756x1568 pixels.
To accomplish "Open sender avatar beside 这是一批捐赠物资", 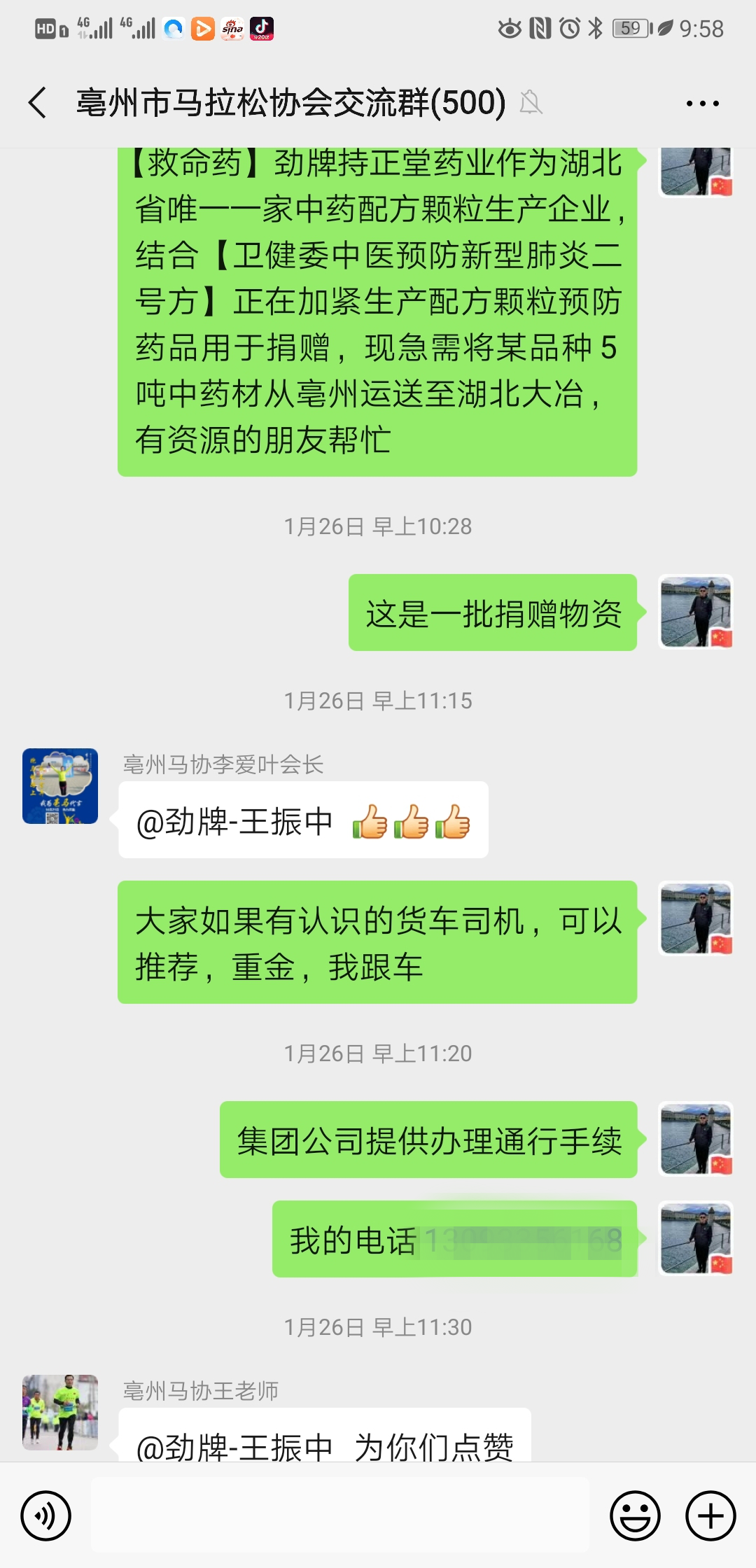I will coord(696,612).
